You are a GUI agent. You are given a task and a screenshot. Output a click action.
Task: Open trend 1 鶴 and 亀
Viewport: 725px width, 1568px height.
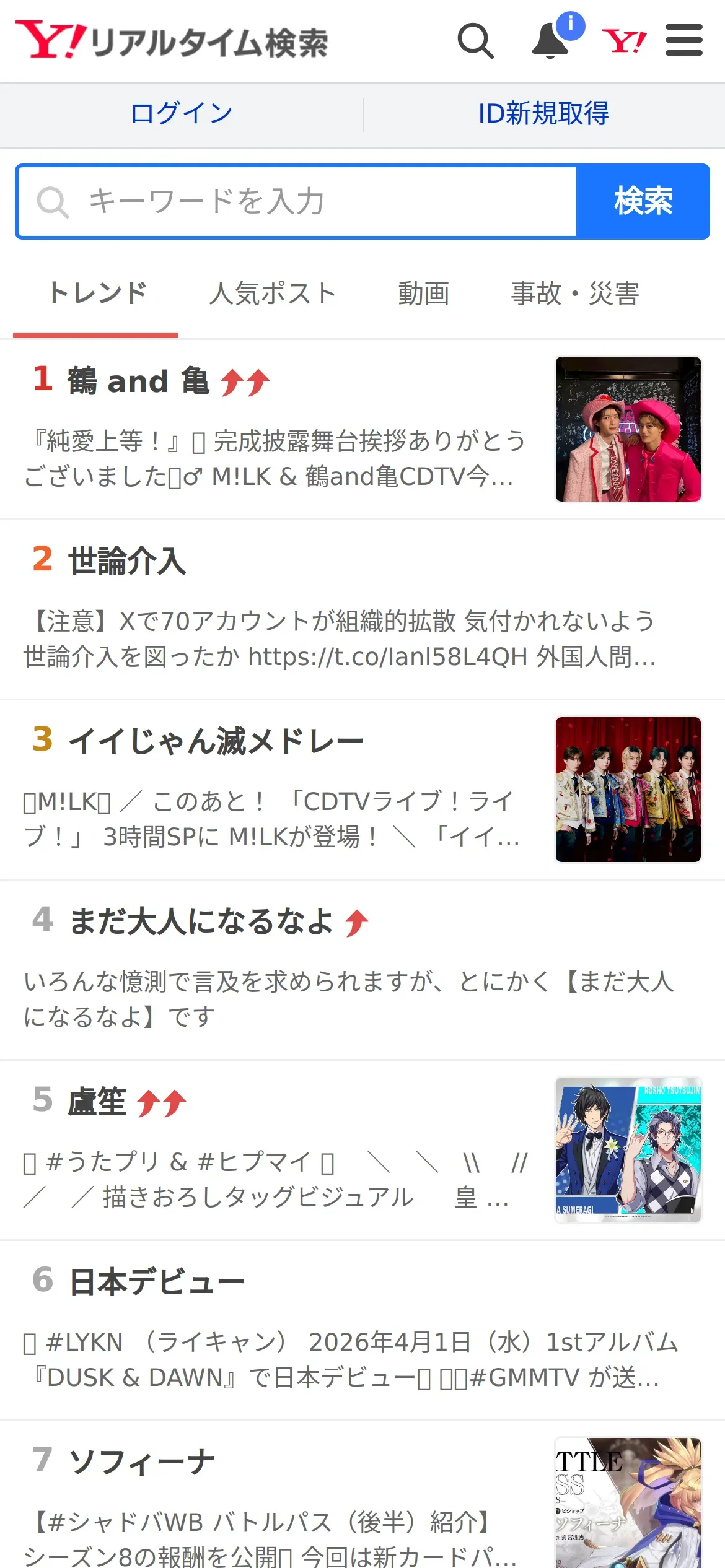(x=138, y=380)
